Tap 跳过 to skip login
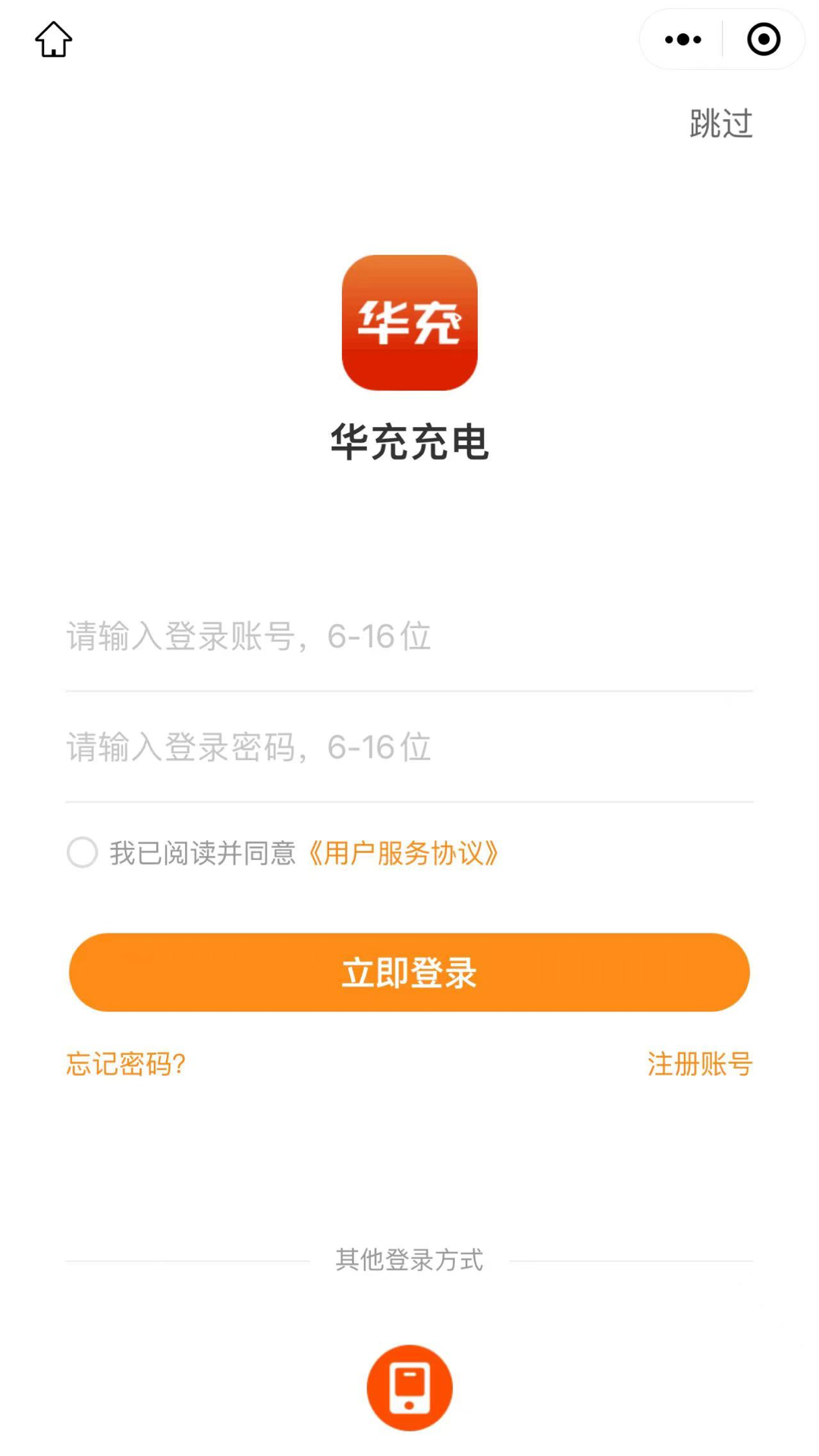 click(720, 124)
